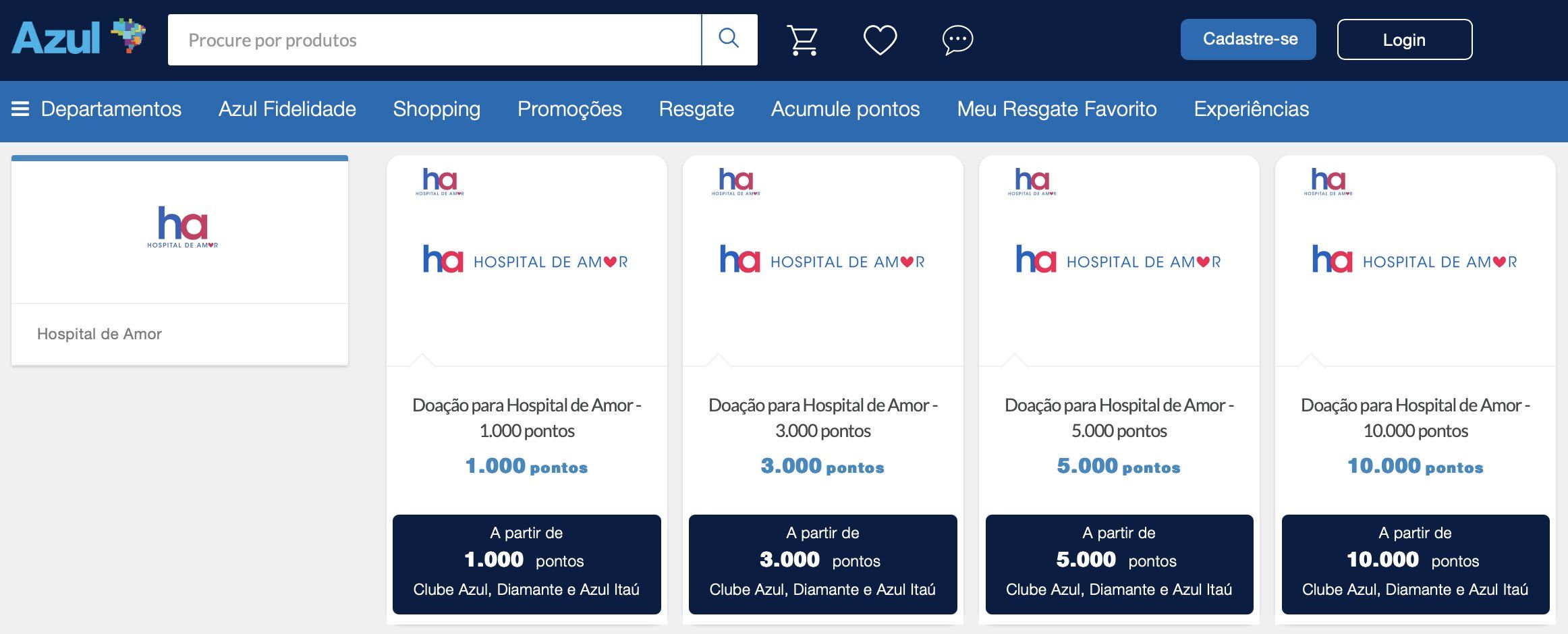Tap the search magnifier icon

(729, 39)
